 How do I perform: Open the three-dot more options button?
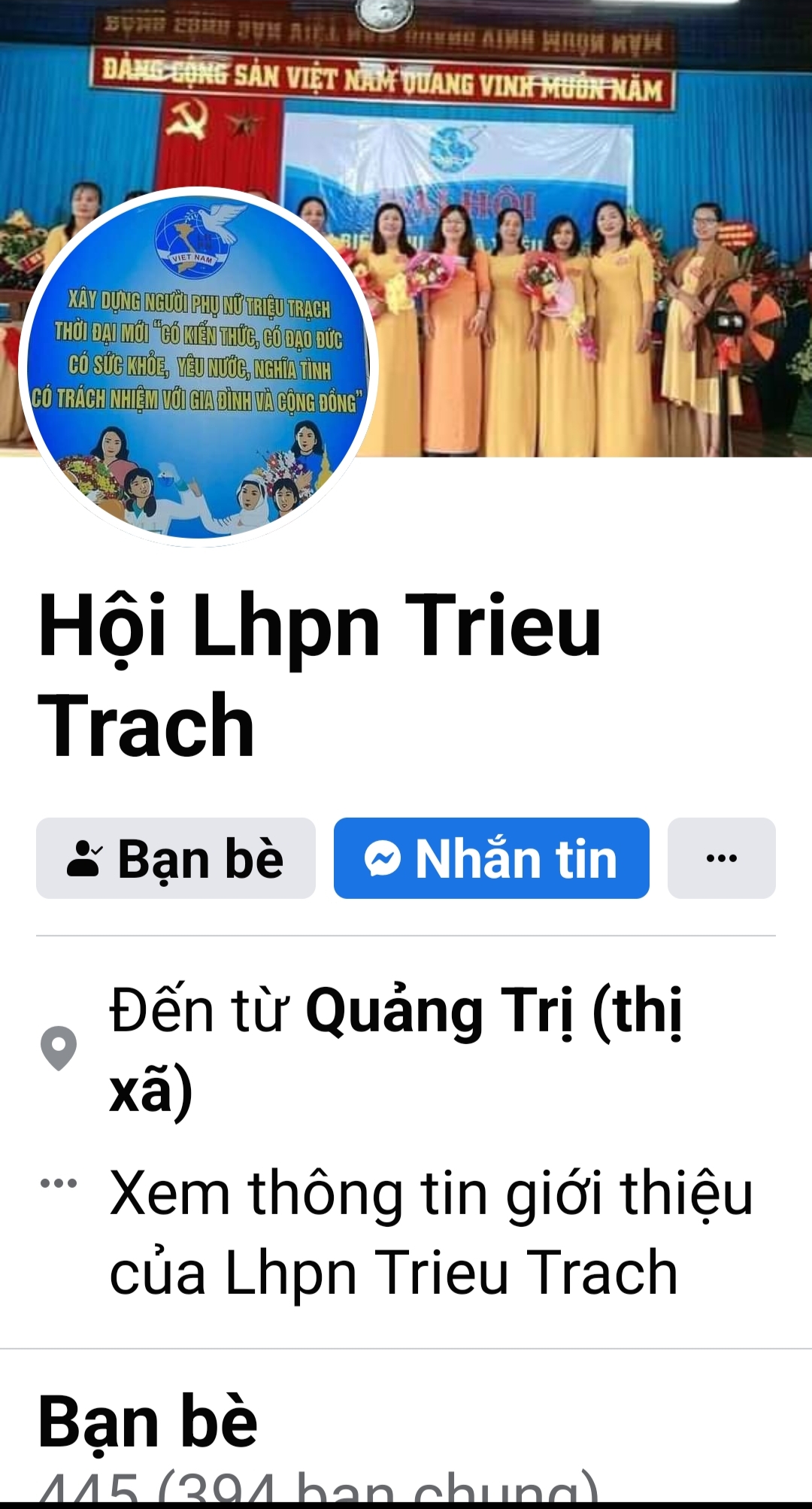coord(721,858)
